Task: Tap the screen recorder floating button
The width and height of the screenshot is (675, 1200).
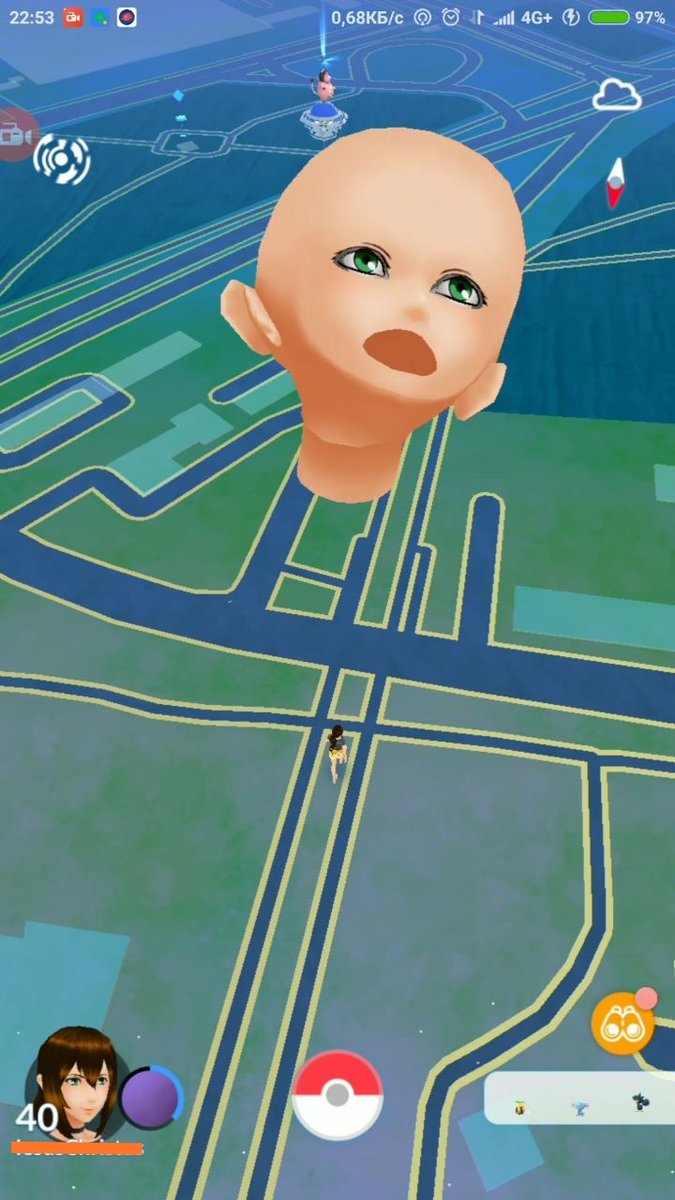Action: click(14, 135)
